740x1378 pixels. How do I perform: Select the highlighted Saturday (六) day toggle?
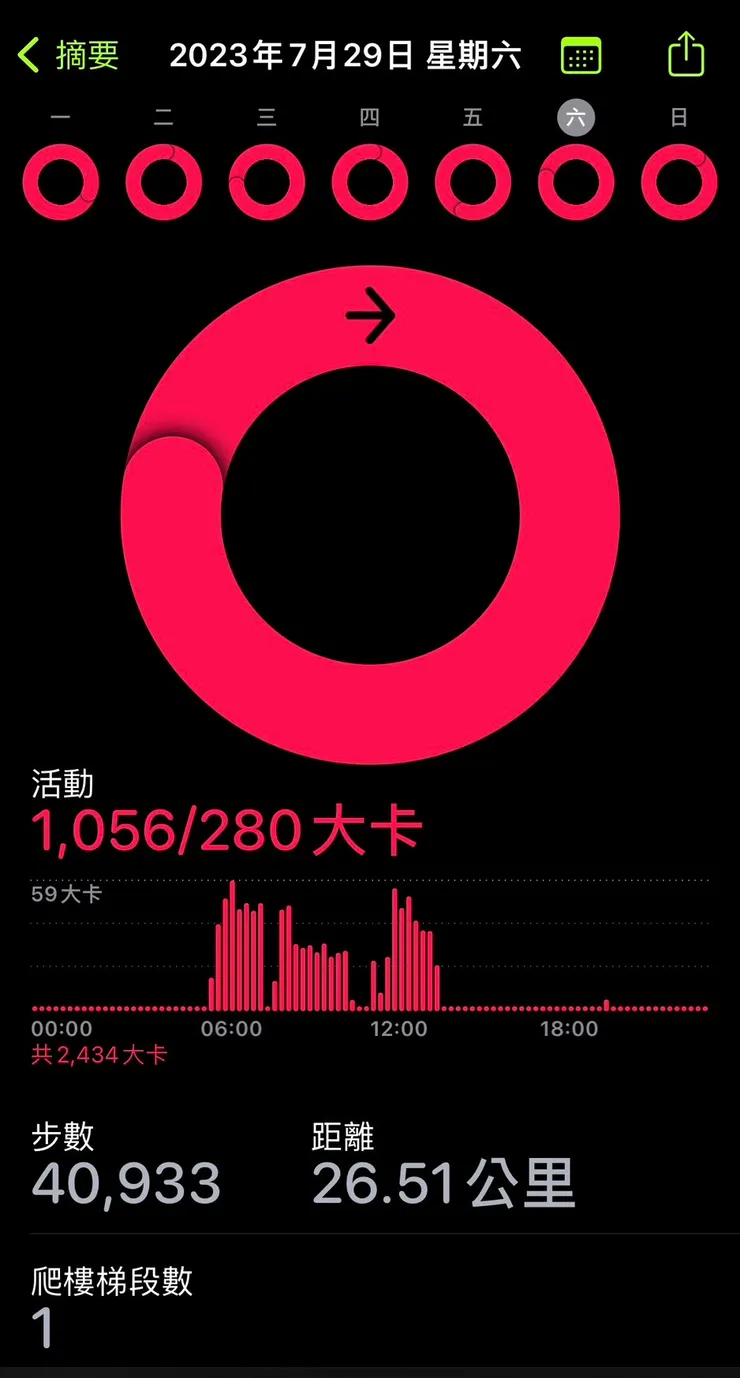click(x=575, y=117)
